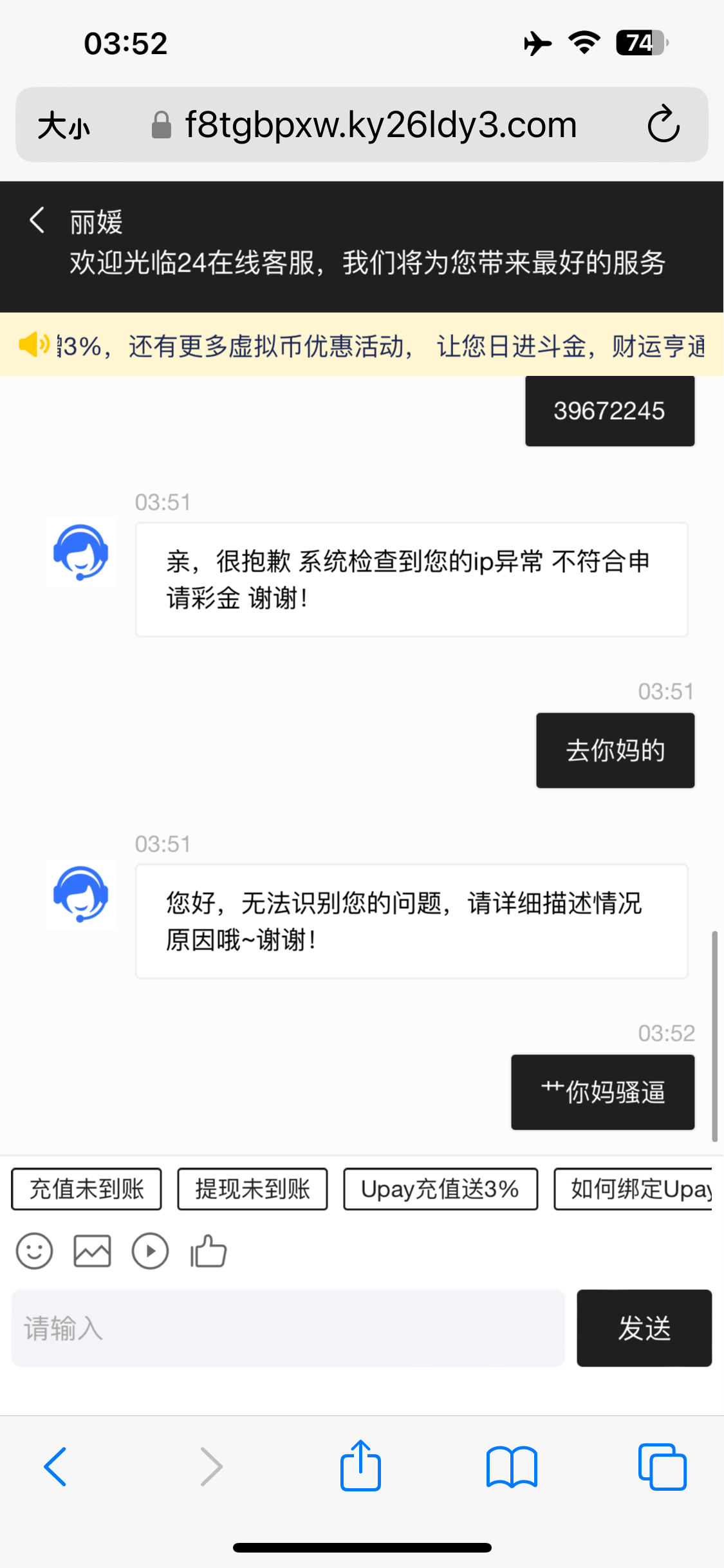
Task: Open Safari bookmarks
Action: [512, 1467]
